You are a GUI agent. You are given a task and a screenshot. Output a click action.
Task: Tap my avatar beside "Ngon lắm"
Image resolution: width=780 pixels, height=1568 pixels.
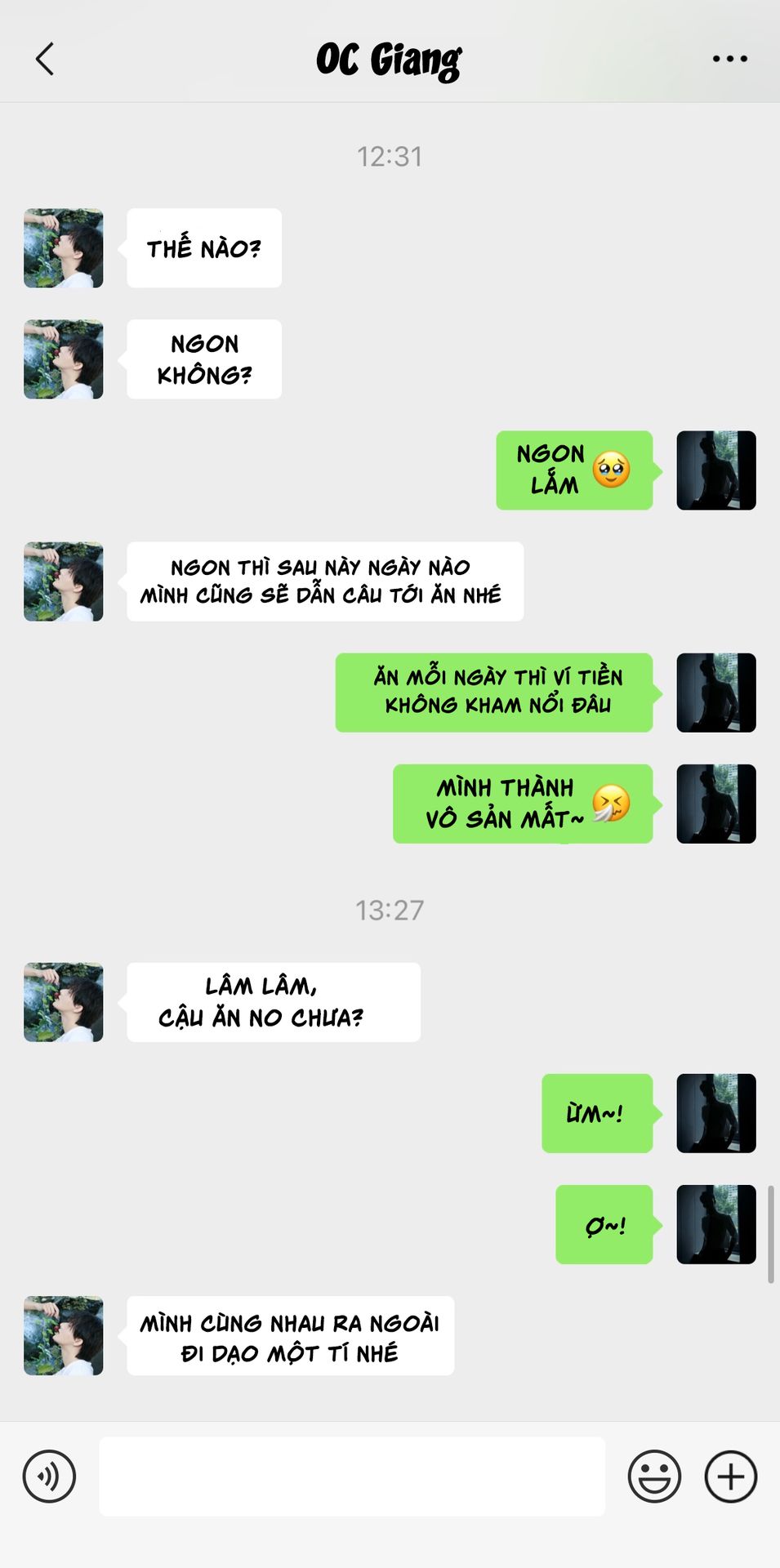click(x=716, y=470)
